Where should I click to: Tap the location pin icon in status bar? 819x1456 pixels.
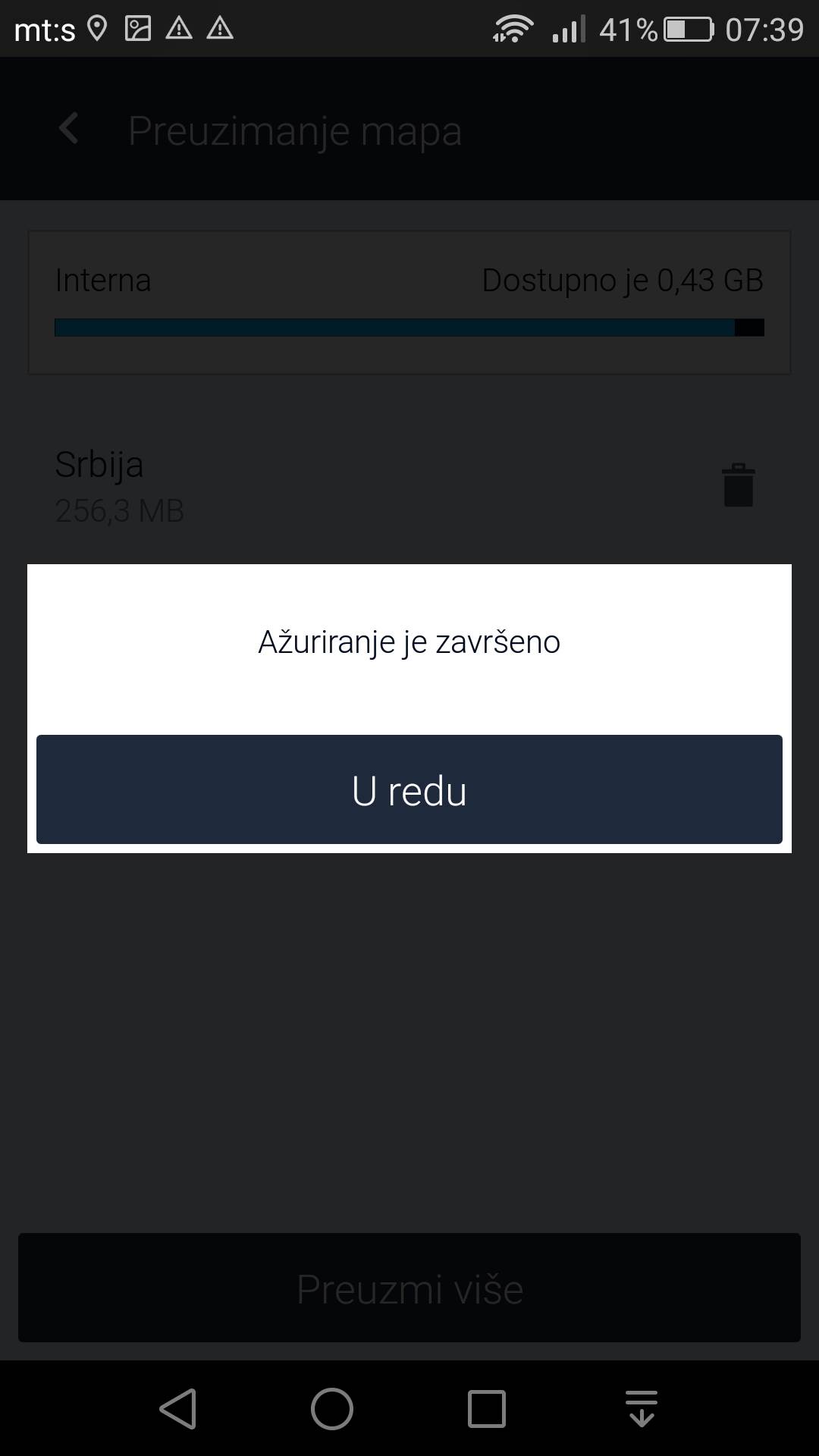point(97,27)
